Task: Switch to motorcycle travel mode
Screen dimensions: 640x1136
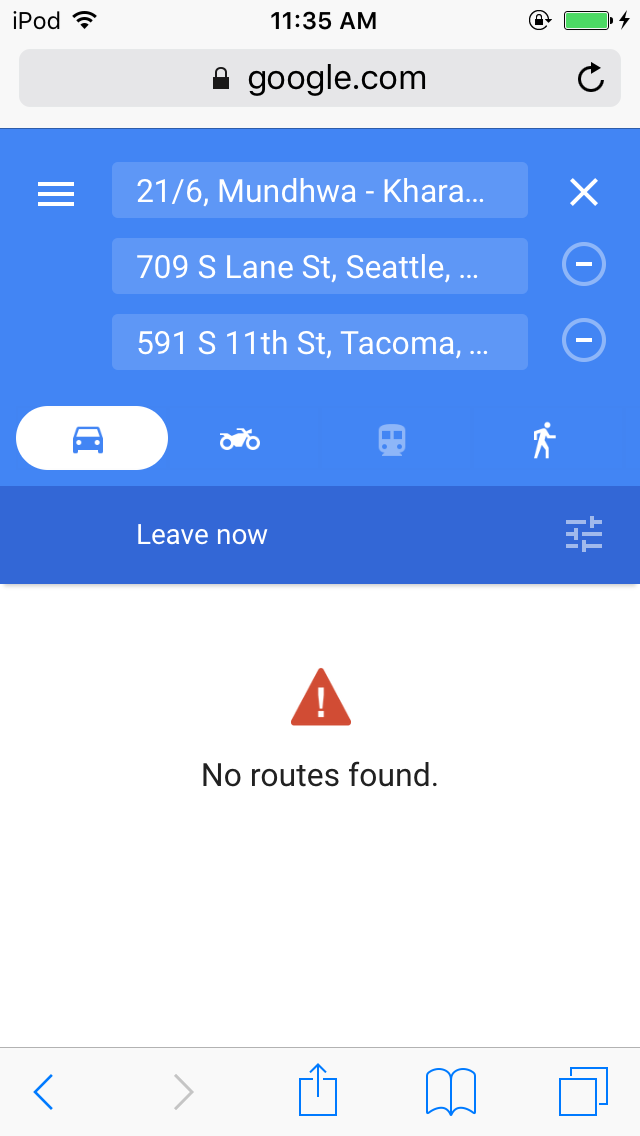Action: pyautogui.click(x=240, y=438)
